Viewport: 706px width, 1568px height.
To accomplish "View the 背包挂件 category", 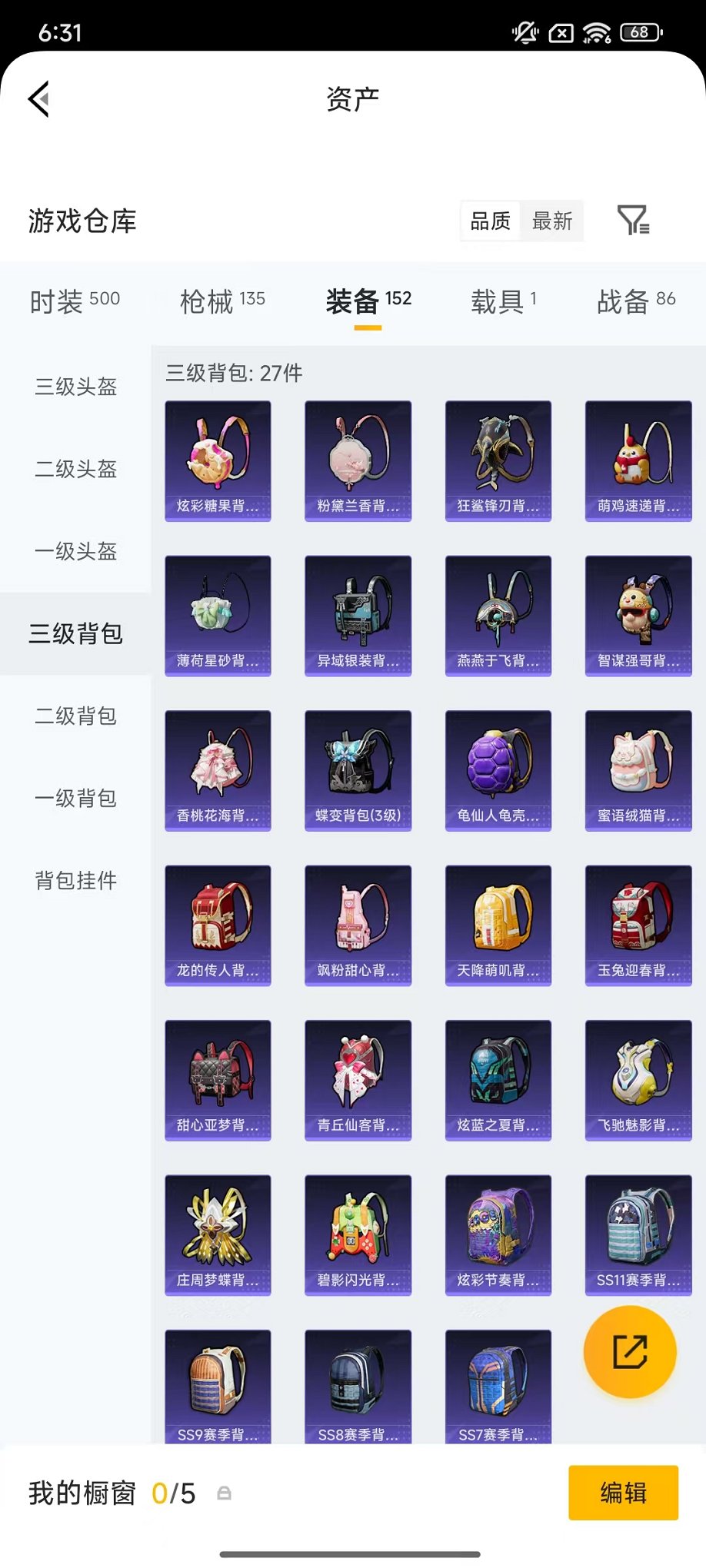I will (75, 880).
